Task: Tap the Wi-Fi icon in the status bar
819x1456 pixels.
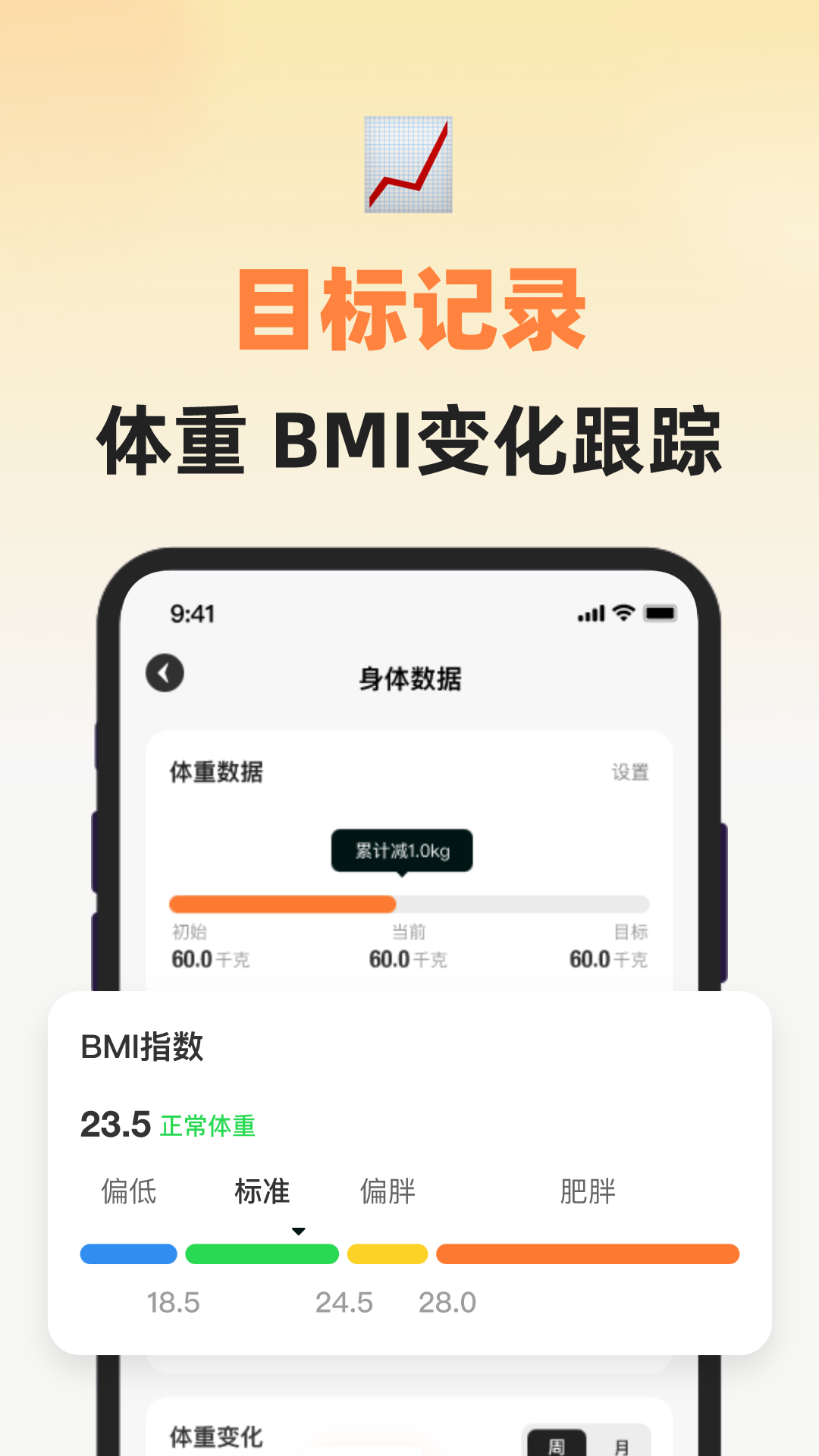Action: pyautogui.click(x=622, y=613)
